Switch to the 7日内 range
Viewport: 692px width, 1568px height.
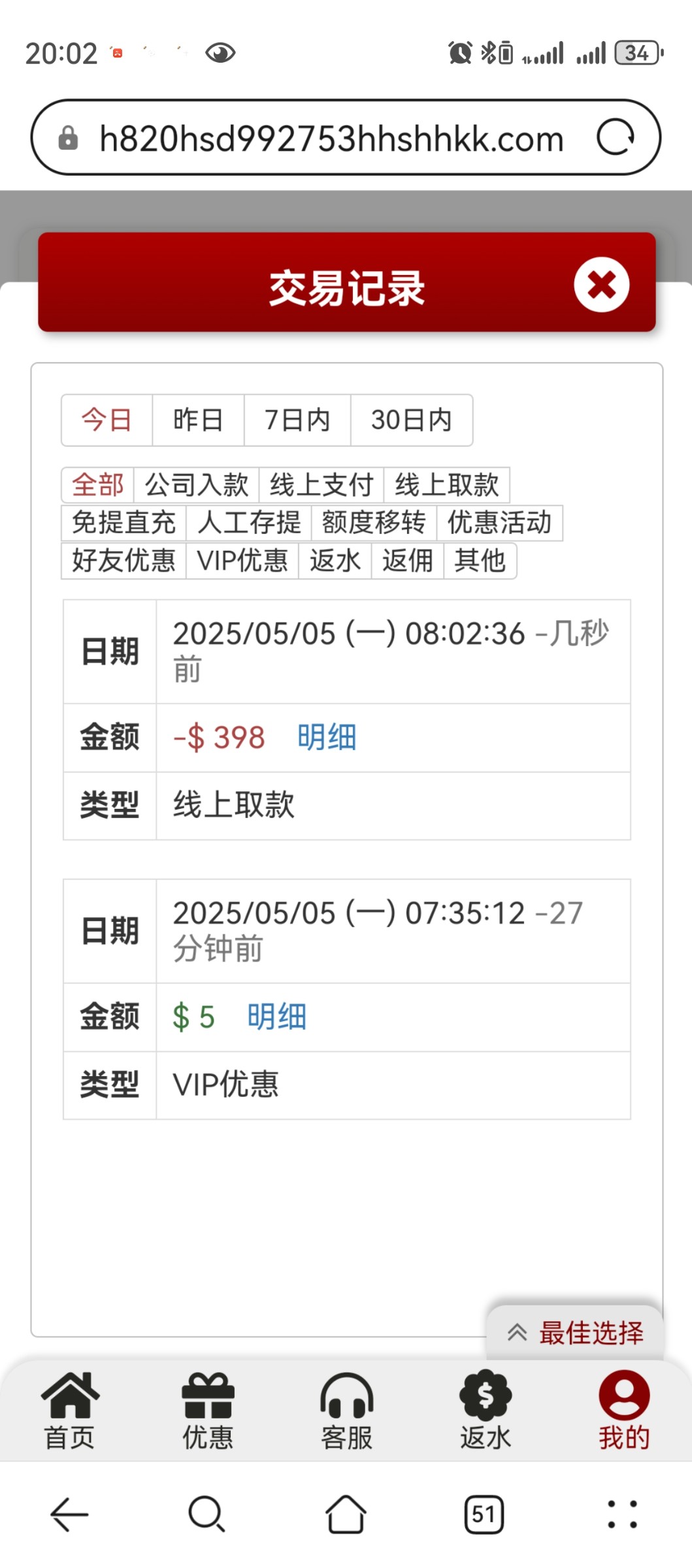click(x=297, y=420)
